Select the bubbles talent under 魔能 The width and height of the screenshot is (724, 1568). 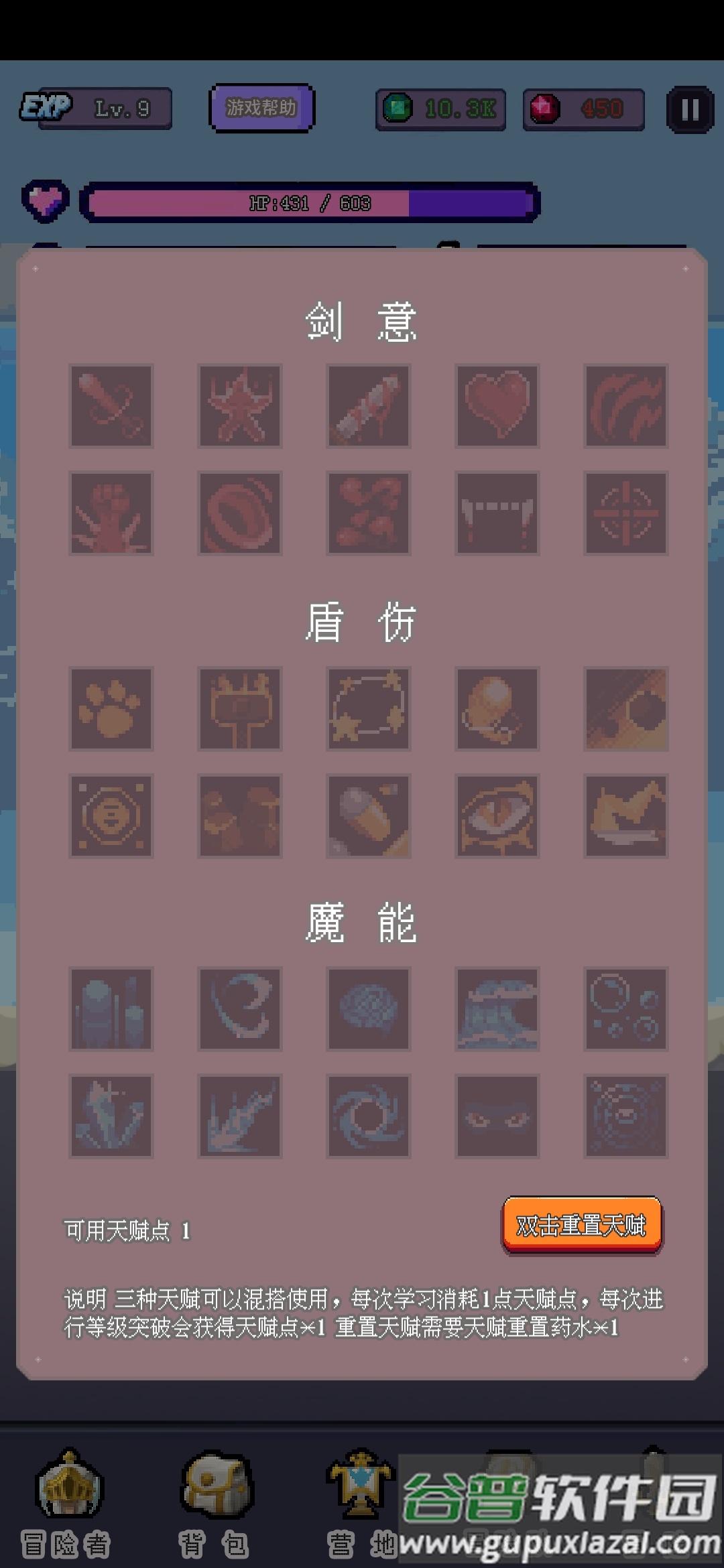625,1008
